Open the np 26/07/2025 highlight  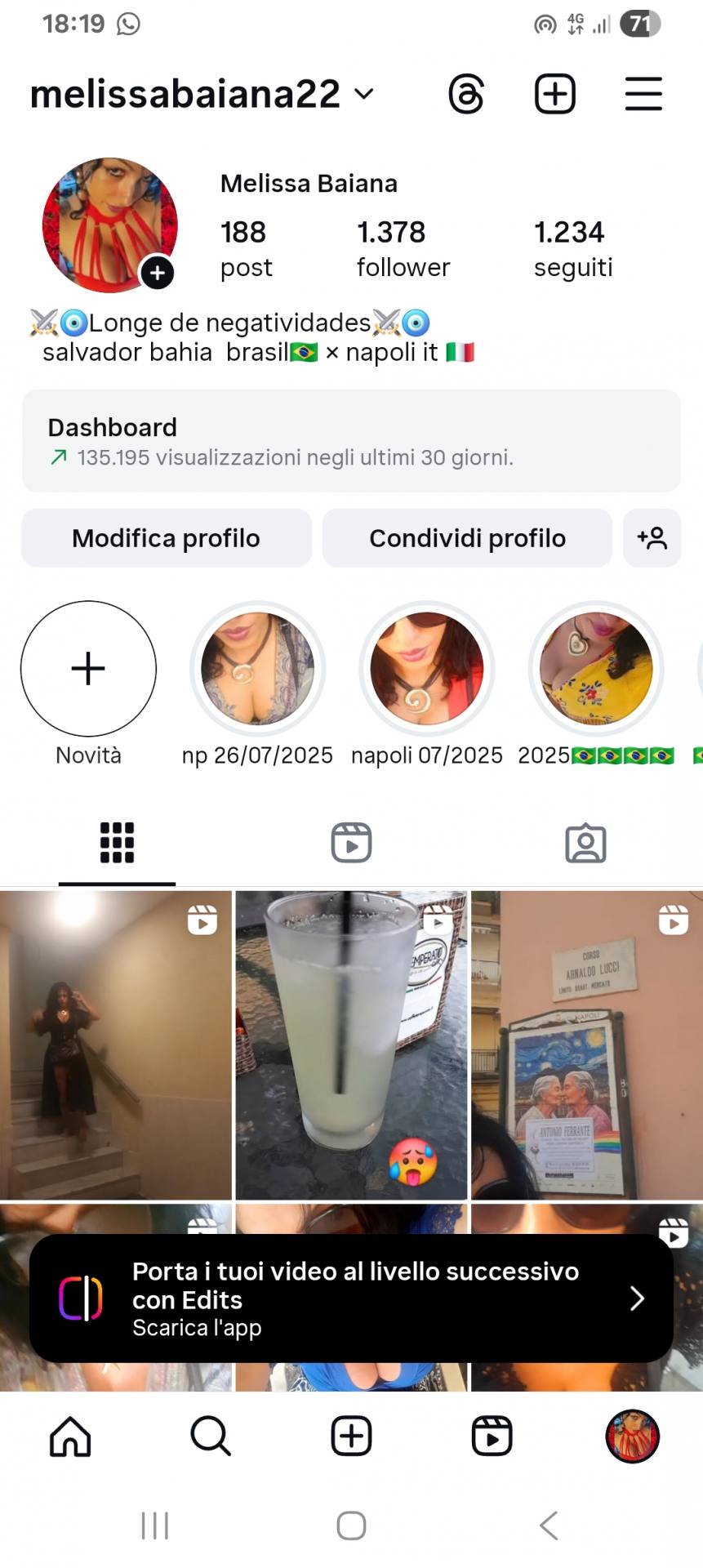click(257, 669)
